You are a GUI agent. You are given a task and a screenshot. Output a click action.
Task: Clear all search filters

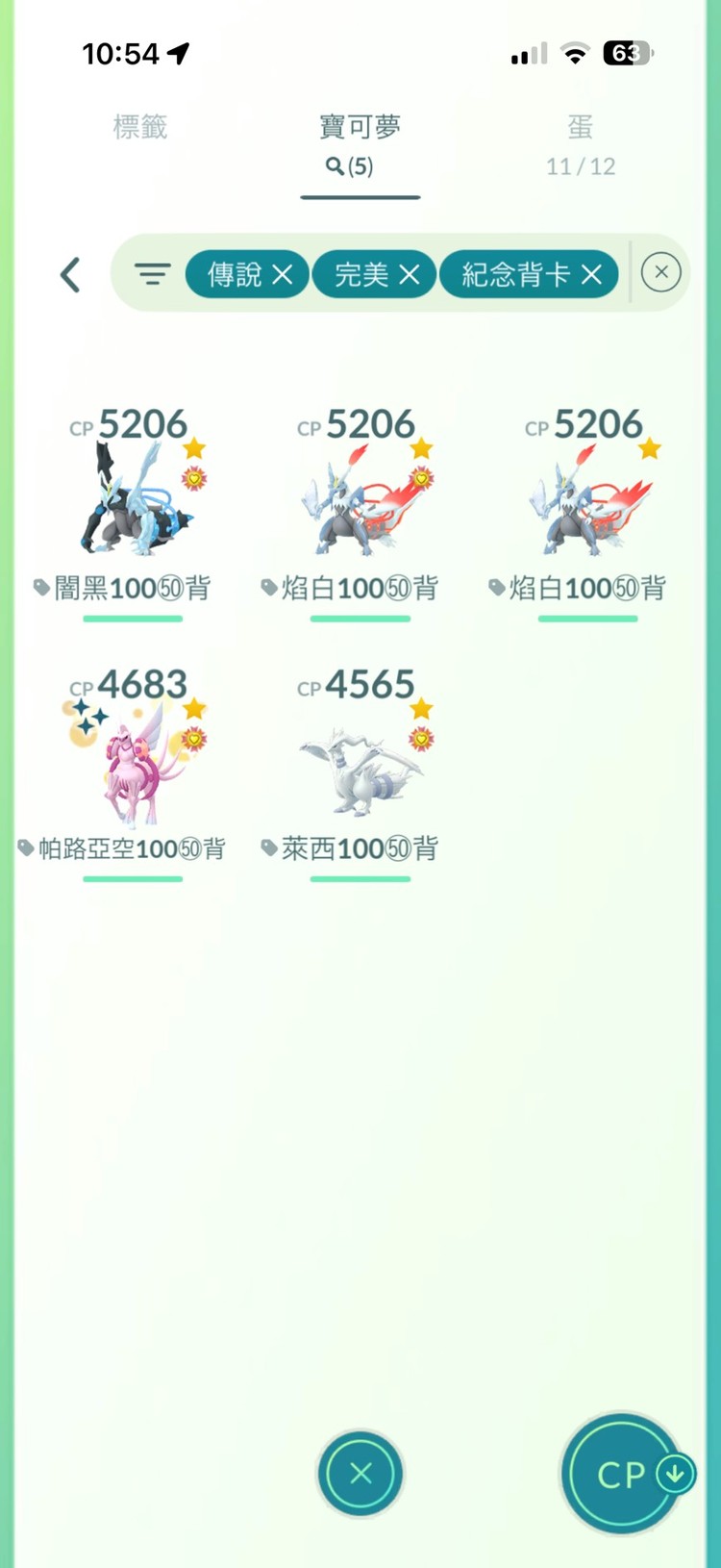660,272
